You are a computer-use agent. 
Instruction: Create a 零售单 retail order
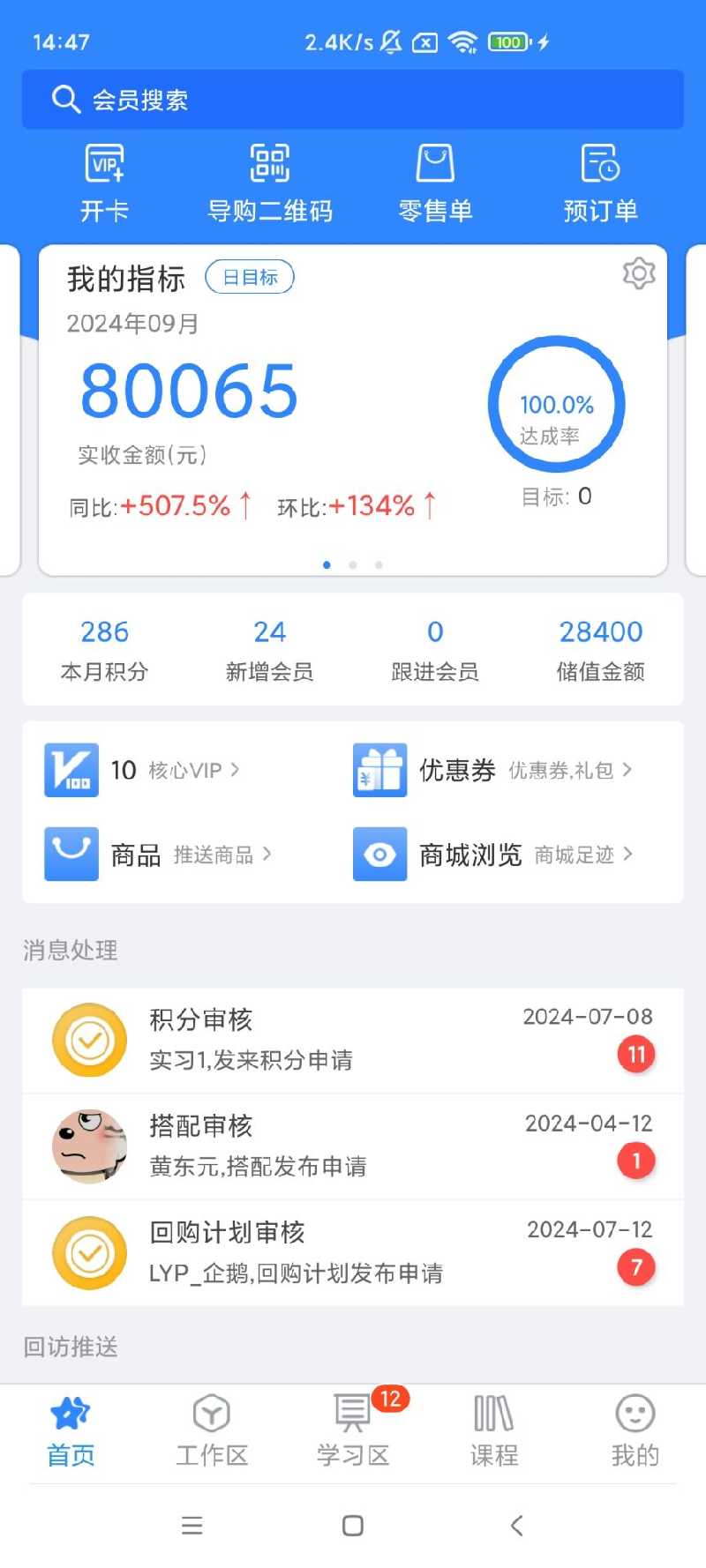(435, 183)
